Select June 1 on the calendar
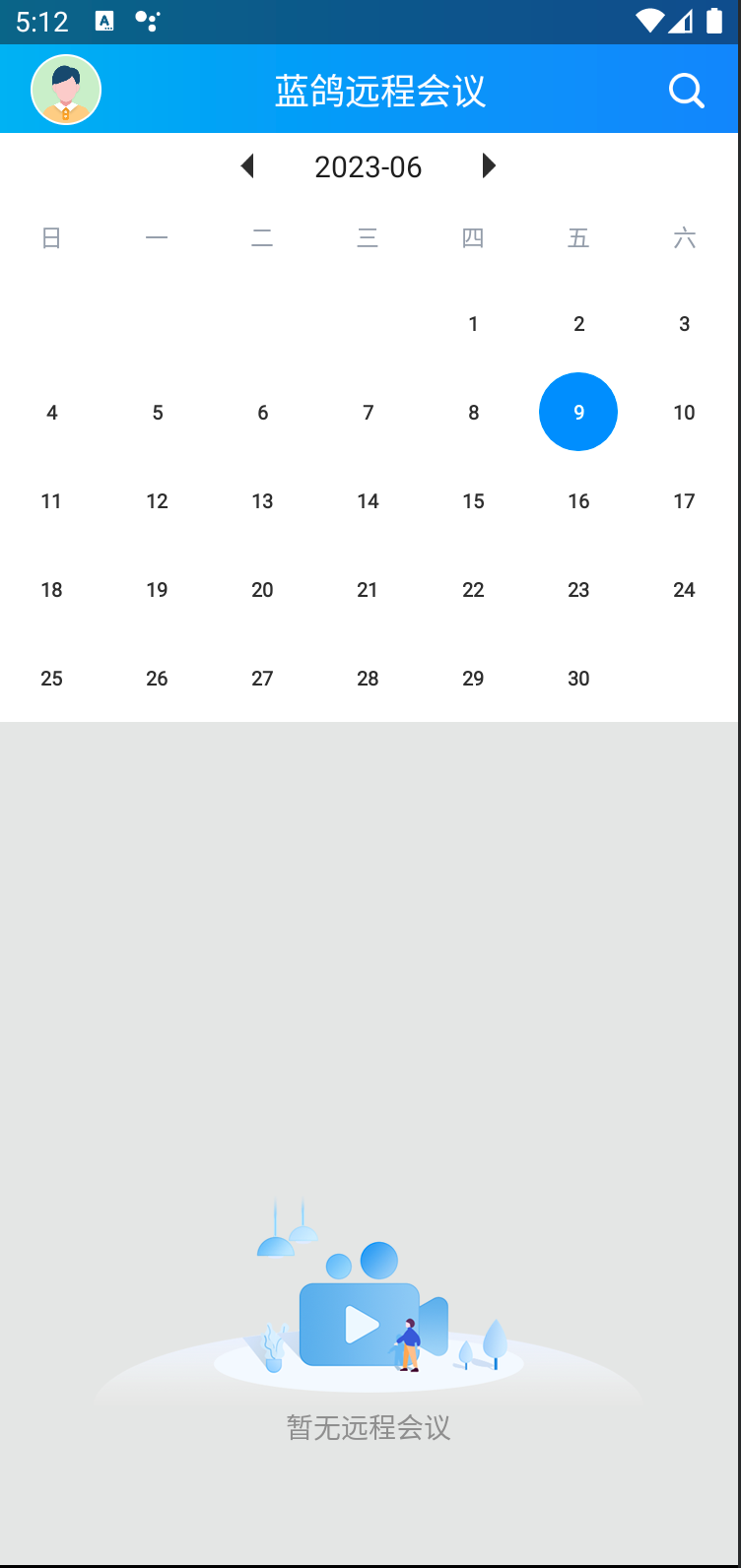The width and height of the screenshot is (741, 1568). (x=473, y=324)
